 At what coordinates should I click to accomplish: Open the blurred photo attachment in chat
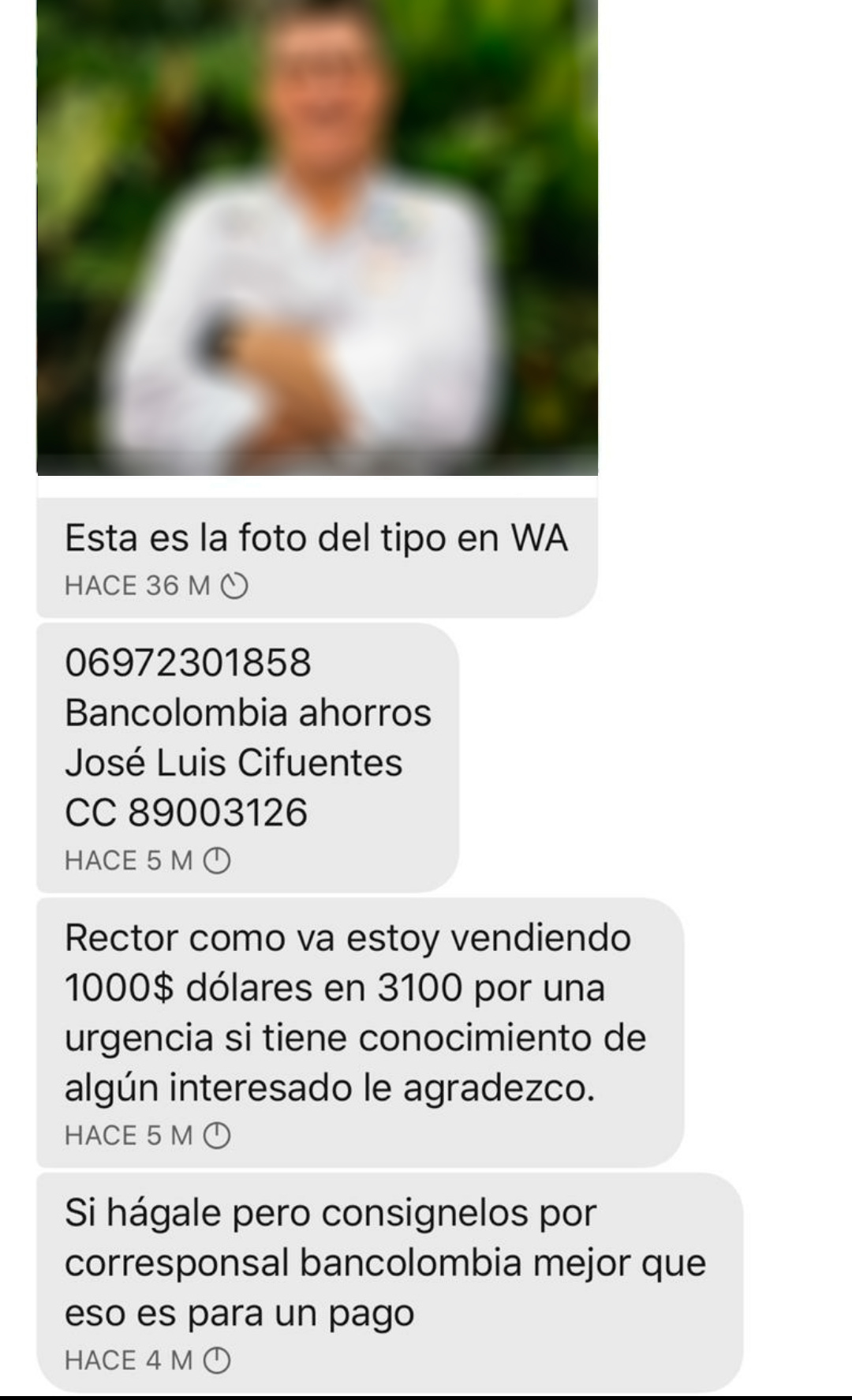[x=317, y=237]
